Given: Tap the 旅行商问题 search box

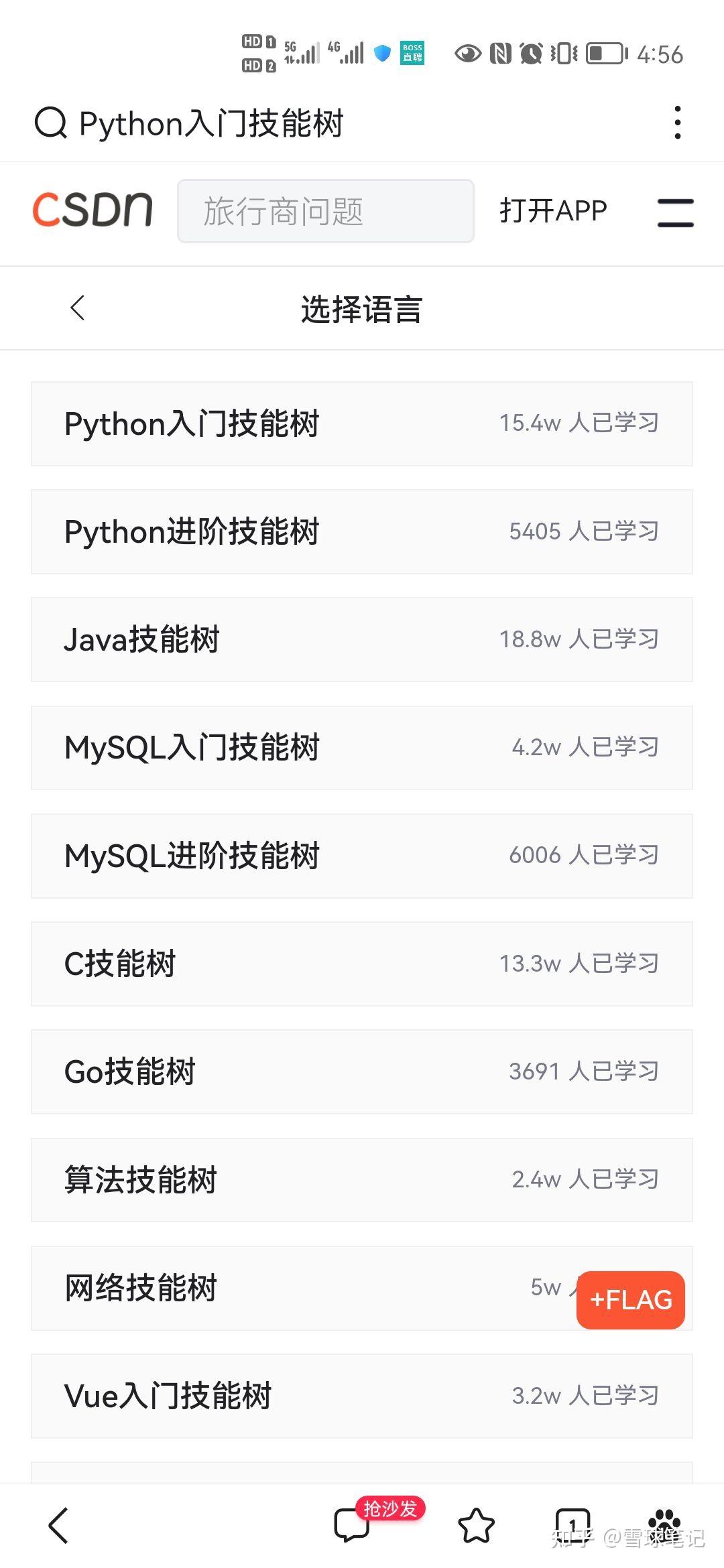Looking at the screenshot, I should [x=326, y=211].
